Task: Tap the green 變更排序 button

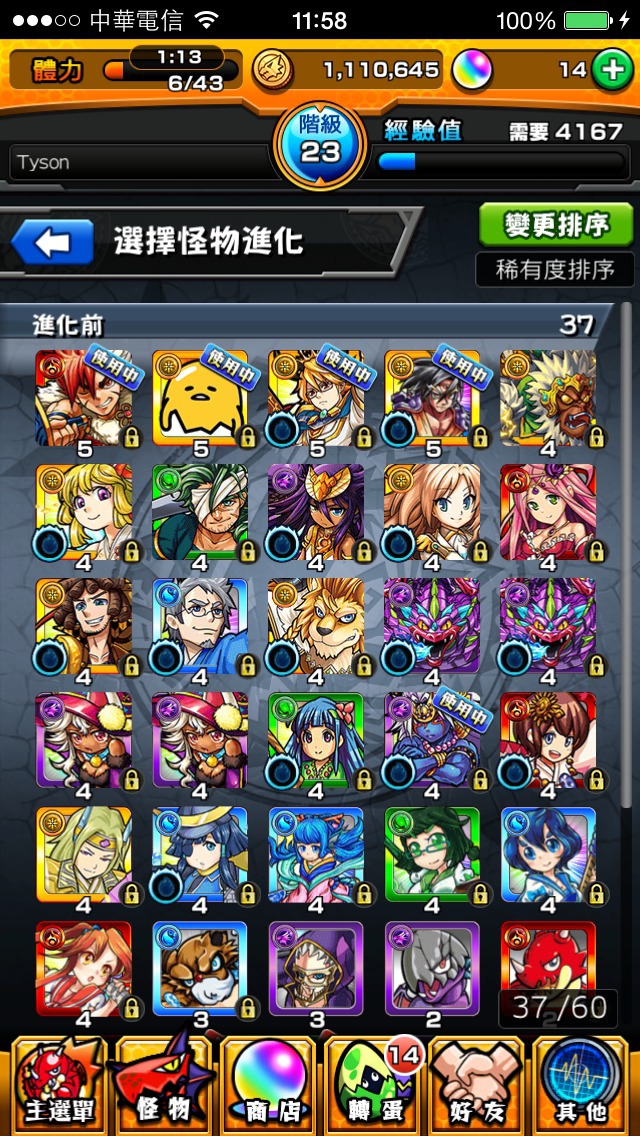Action: [555, 225]
